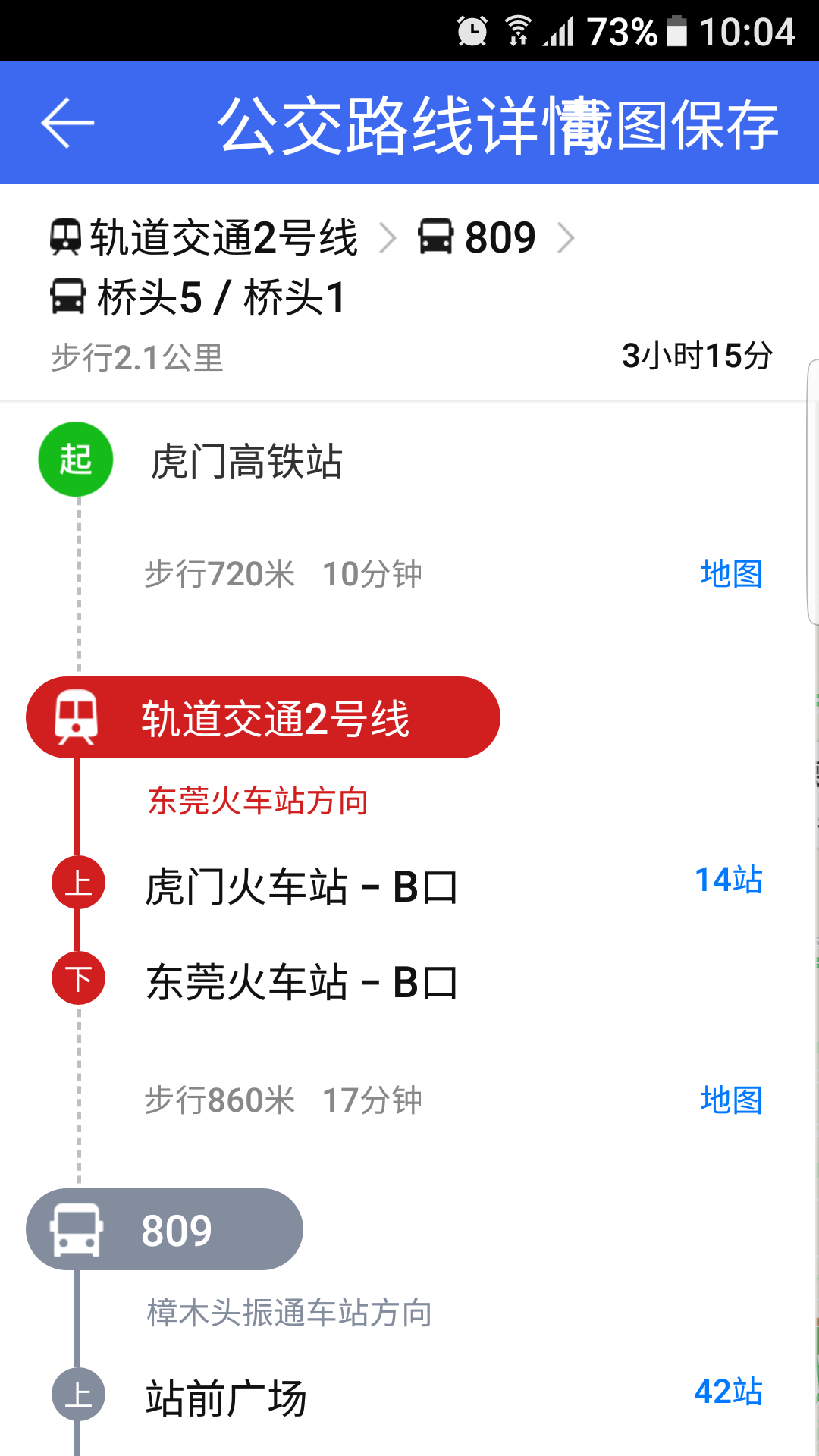Go back using the top-left arrow
This screenshot has width=819, height=1456.
pyautogui.click(x=67, y=123)
